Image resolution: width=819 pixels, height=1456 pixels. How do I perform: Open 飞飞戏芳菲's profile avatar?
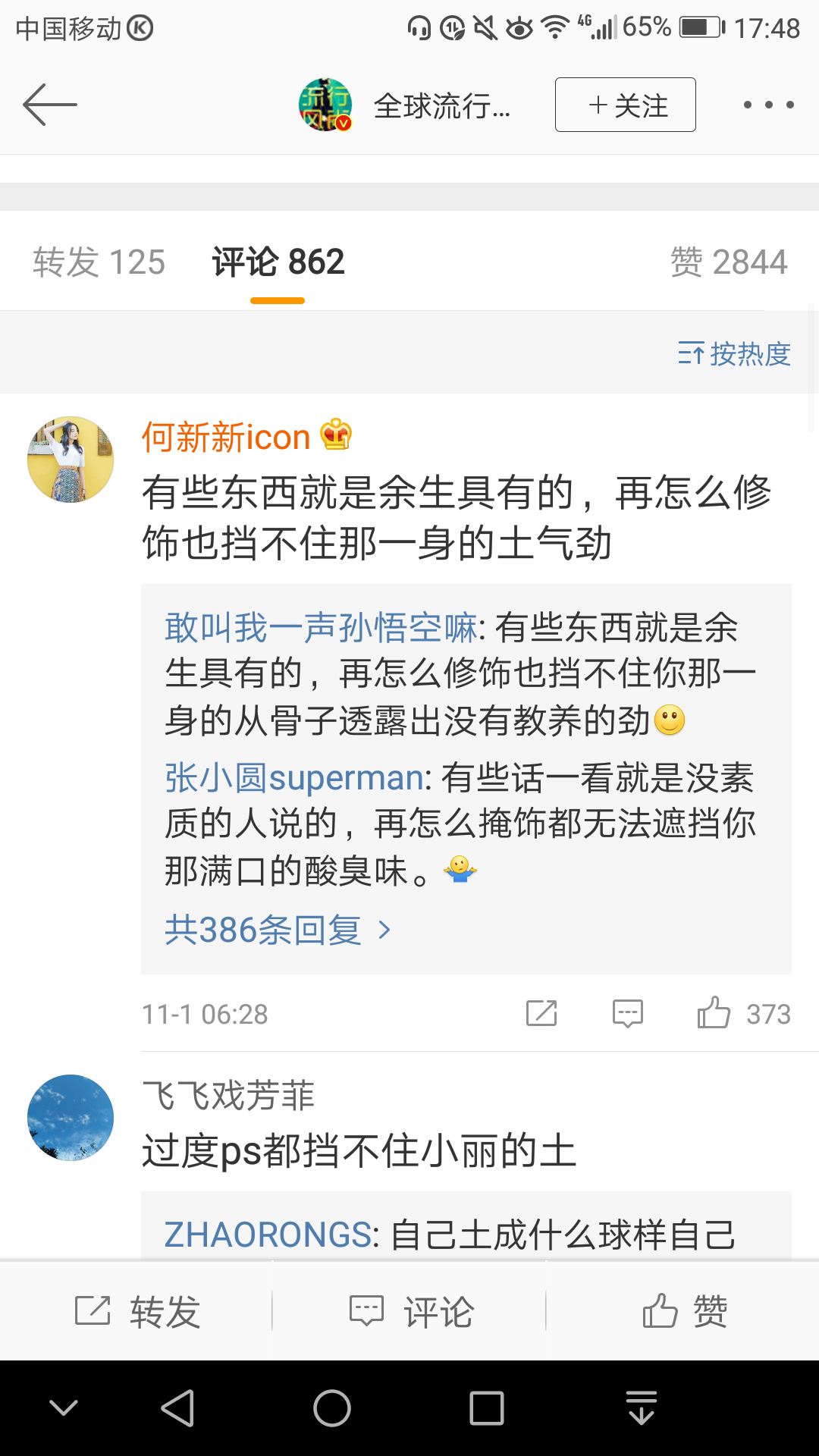tap(71, 1118)
